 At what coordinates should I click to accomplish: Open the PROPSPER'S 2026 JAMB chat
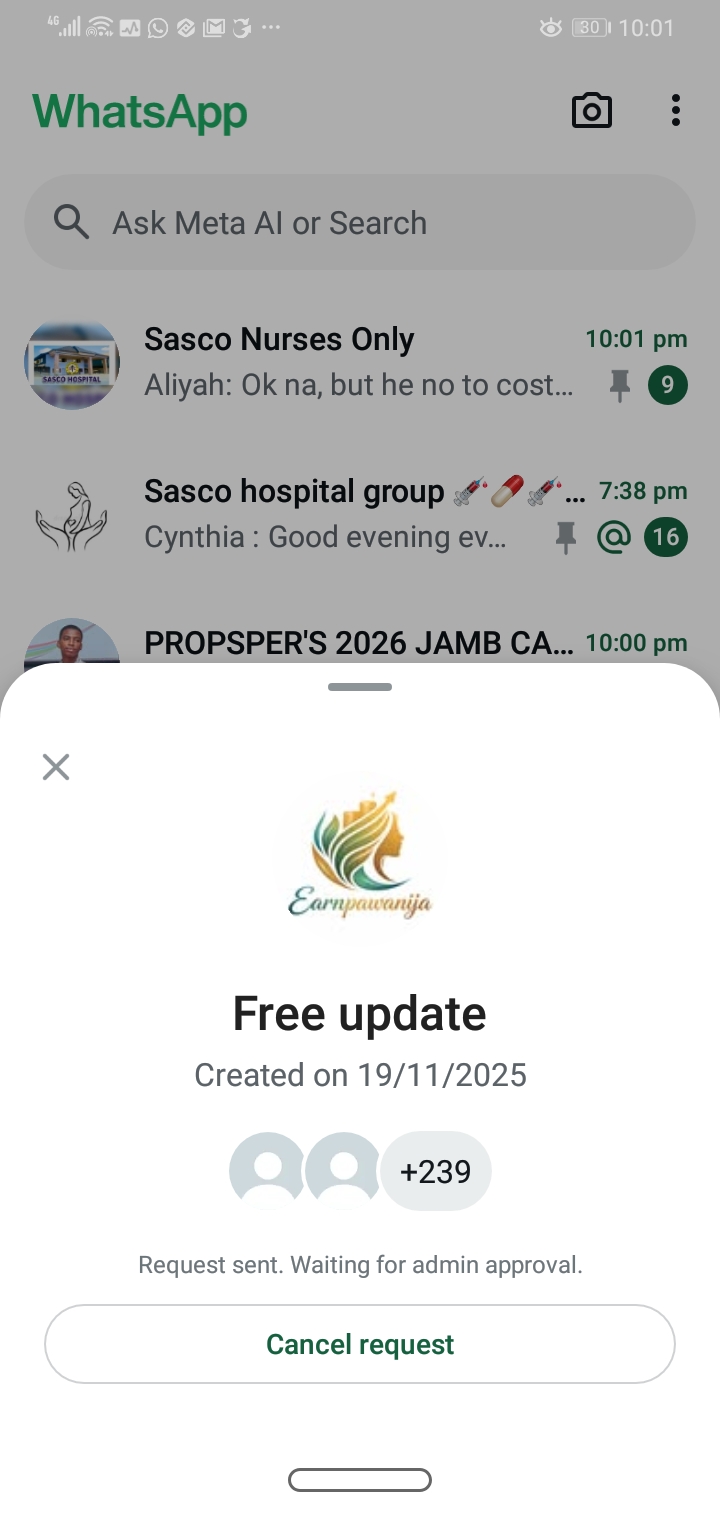click(x=360, y=641)
